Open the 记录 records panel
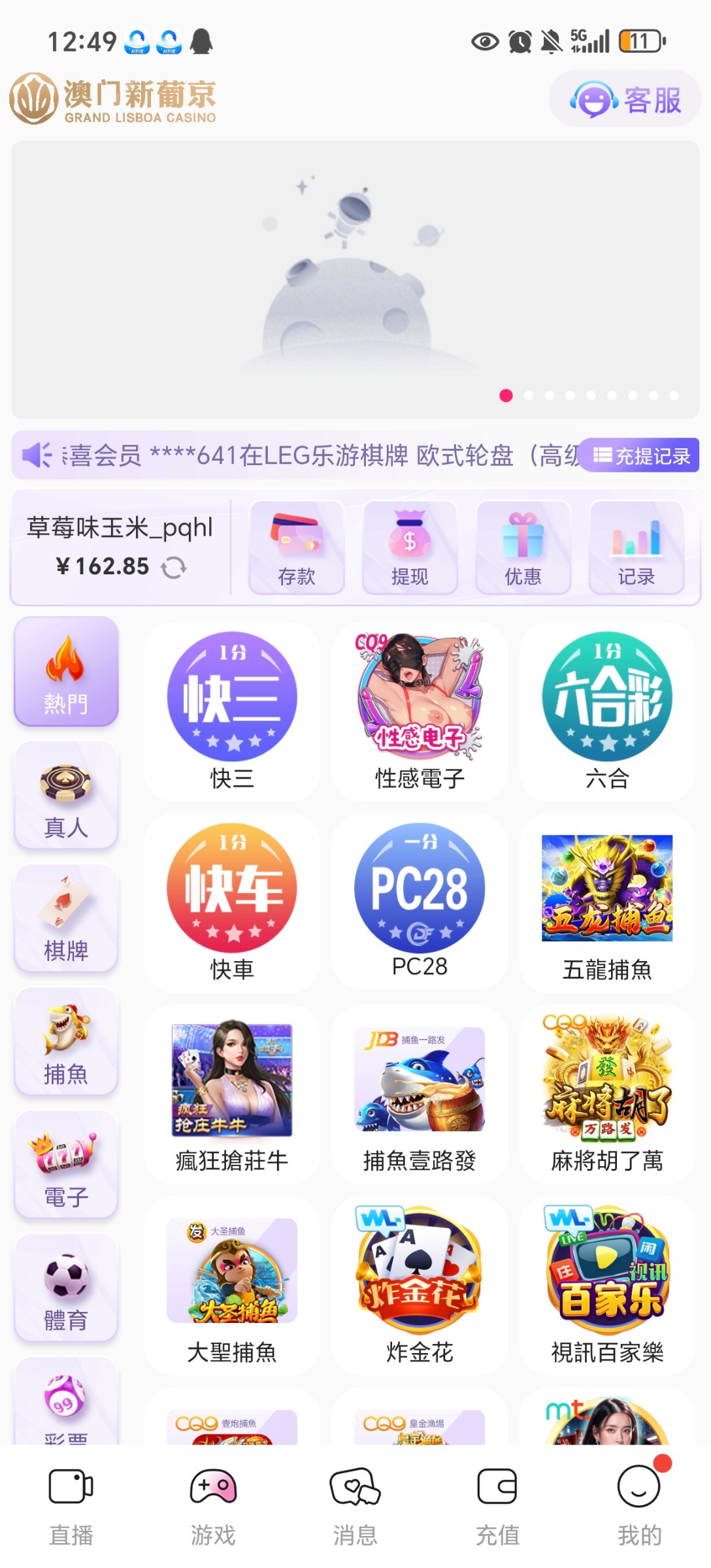Image resolution: width=711 pixels, height=1568 pixels. 636,549
